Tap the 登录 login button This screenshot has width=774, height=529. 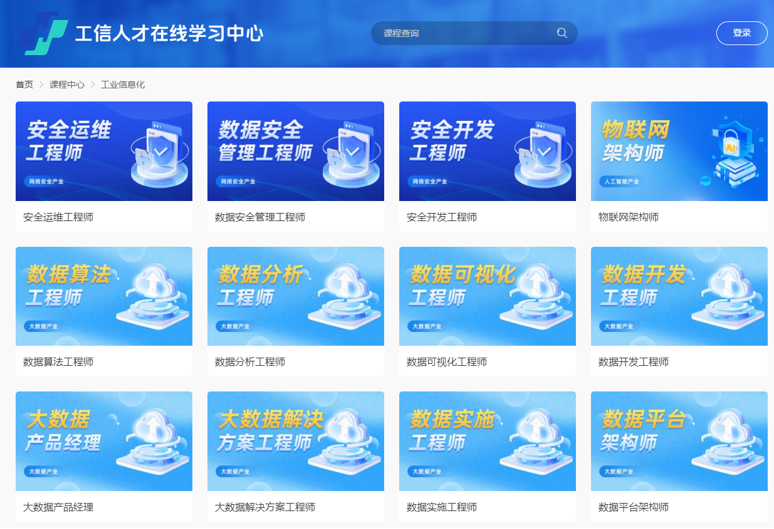(x=741, y=33)
